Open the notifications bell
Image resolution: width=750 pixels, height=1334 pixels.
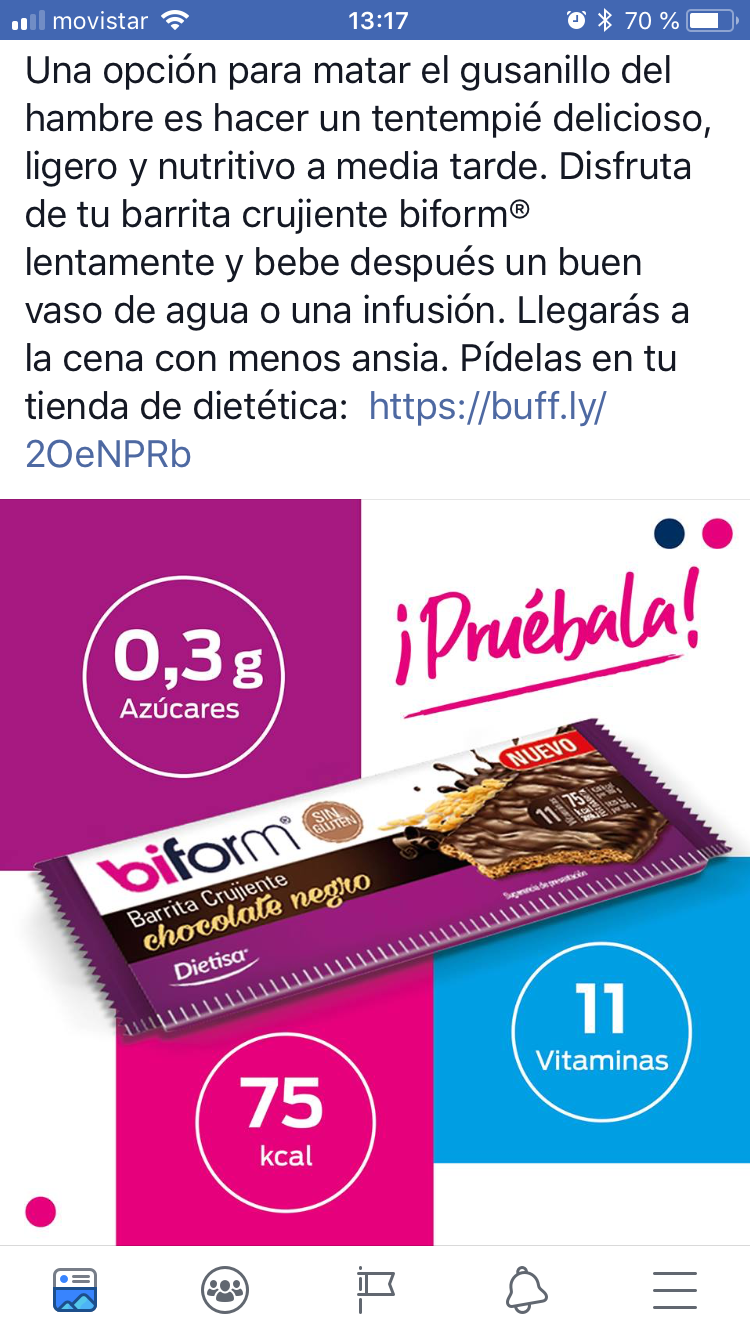pyautogui.click(x=526, y=1289)
